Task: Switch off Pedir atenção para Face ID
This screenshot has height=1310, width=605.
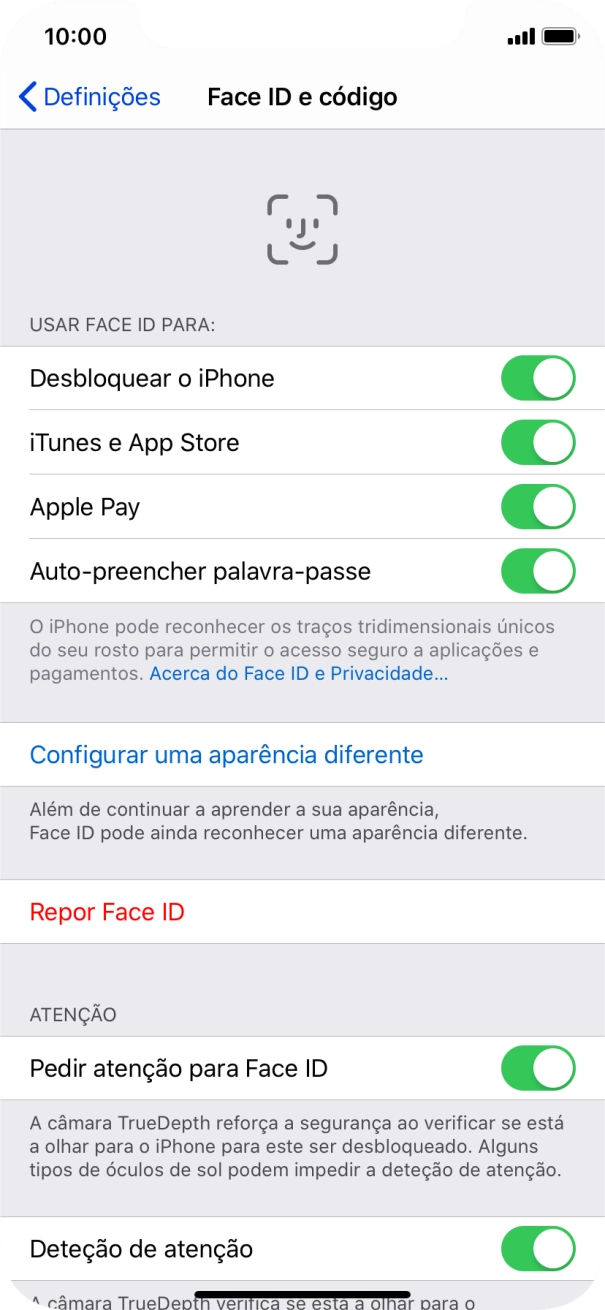Action: pyautogui.click(x=538, y=1069)
